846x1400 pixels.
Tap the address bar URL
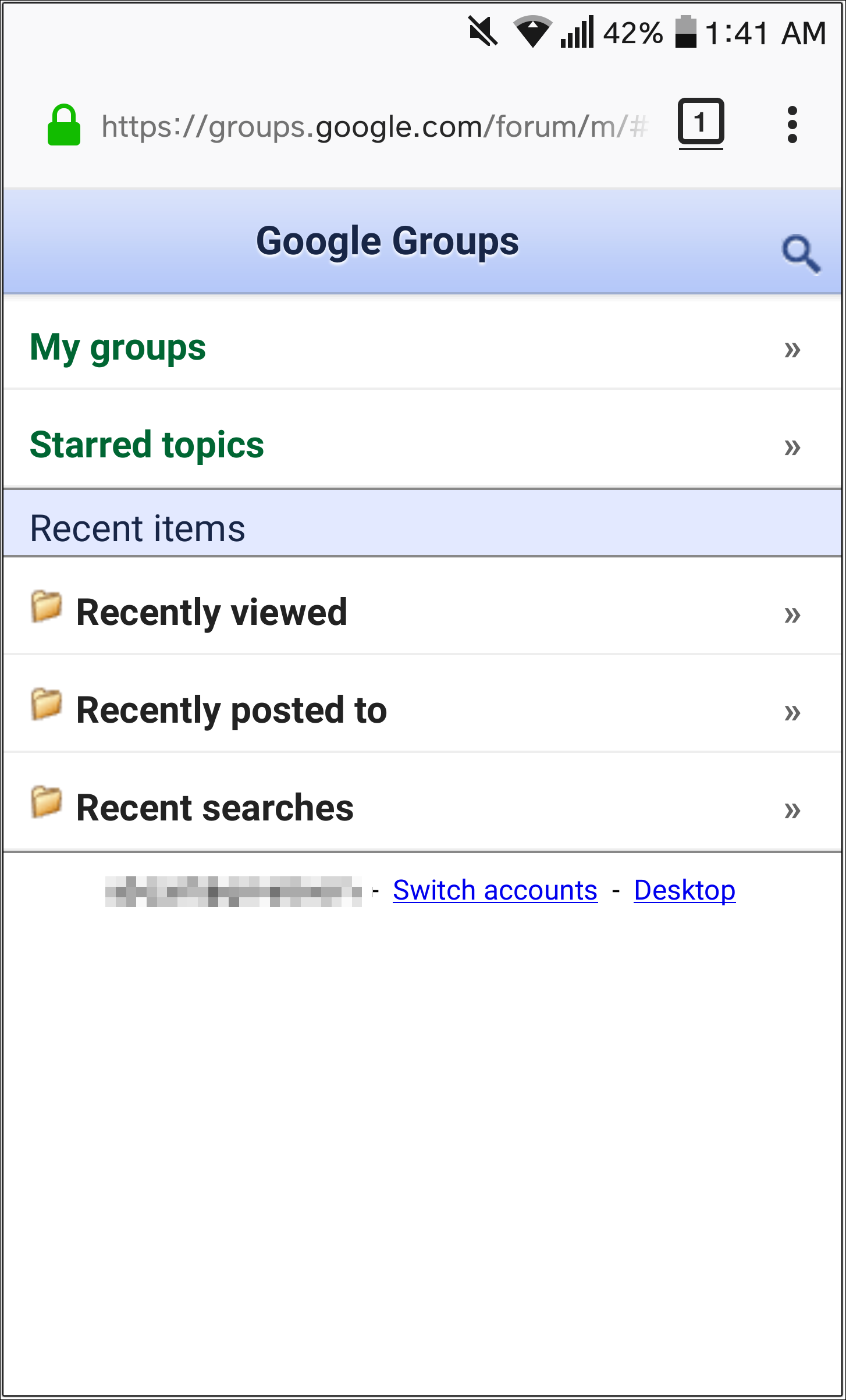coord(375,126)
